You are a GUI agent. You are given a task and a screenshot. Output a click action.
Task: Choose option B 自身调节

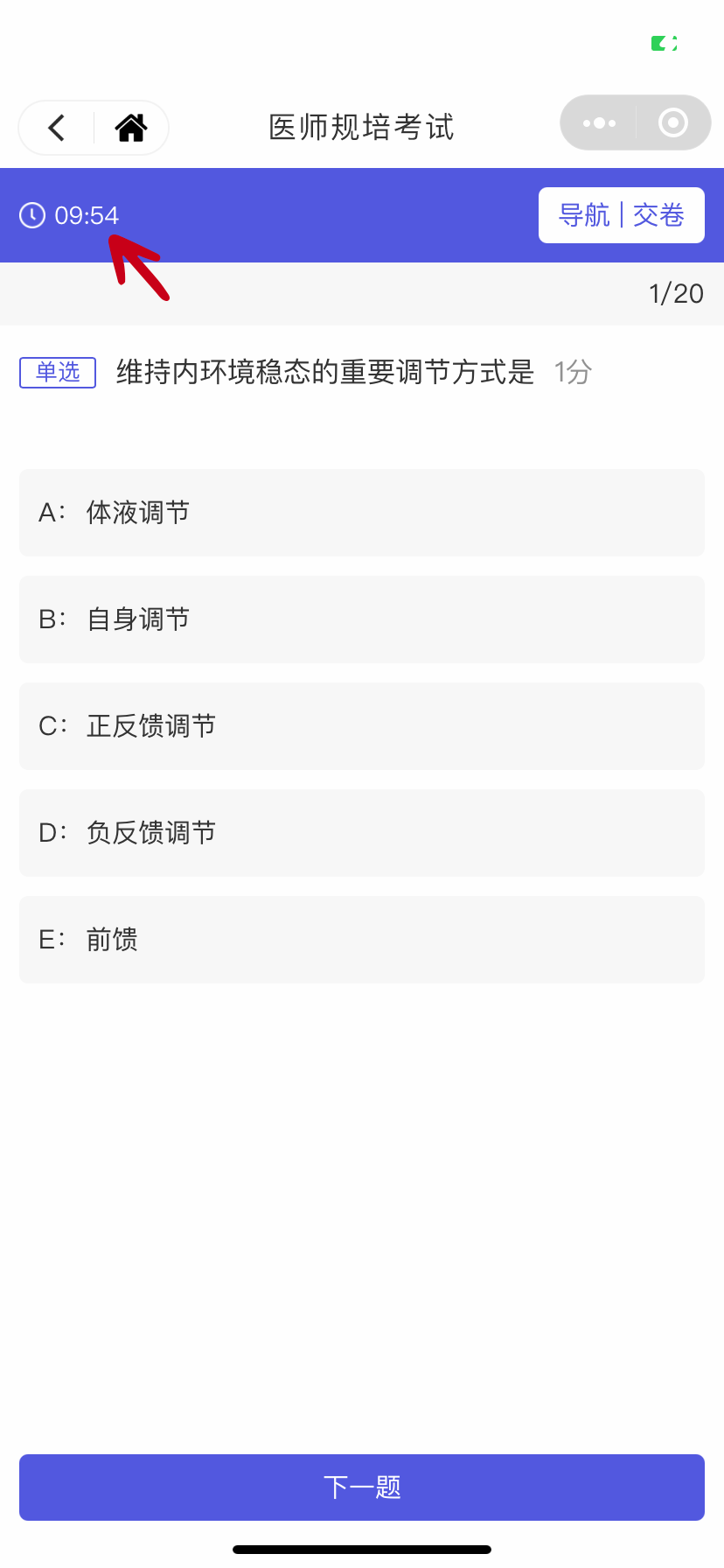click(x=362, y=619)
